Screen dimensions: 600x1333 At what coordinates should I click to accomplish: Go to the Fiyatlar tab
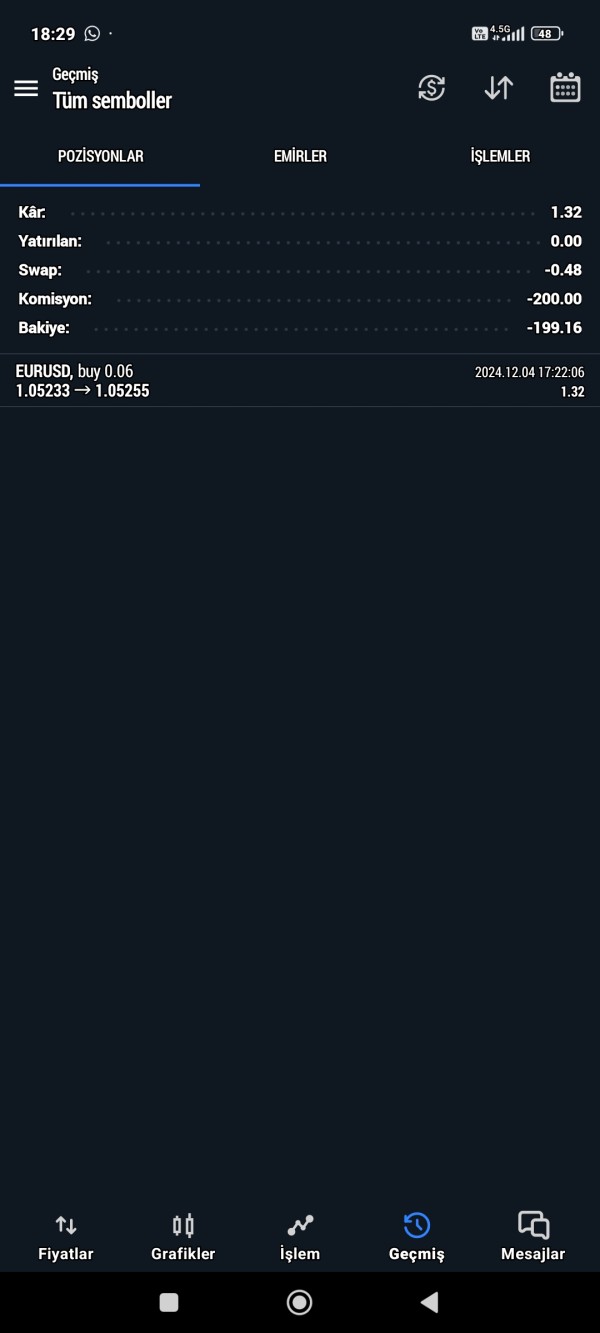point(66,1237)
